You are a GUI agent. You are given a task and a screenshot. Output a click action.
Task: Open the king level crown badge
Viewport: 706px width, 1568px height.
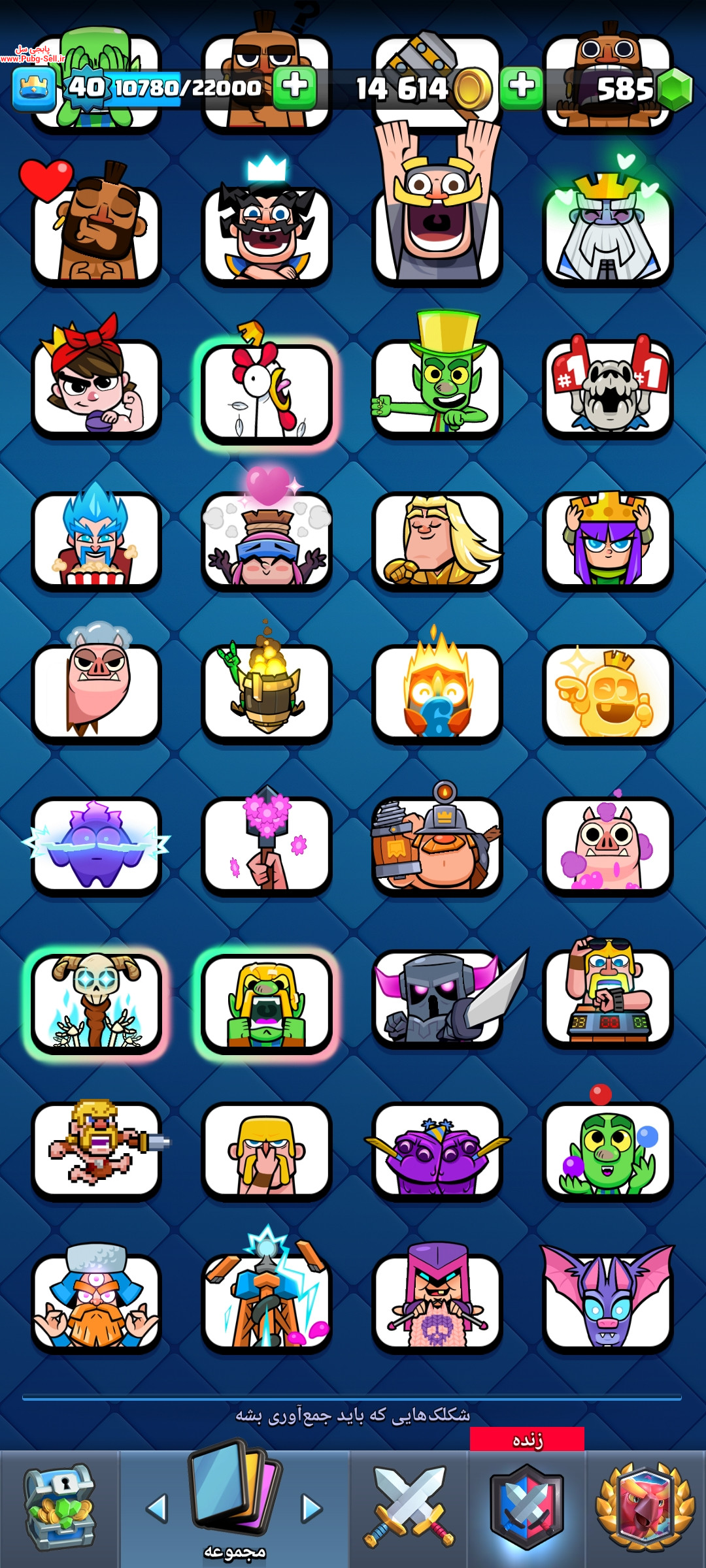coord(34,90)
